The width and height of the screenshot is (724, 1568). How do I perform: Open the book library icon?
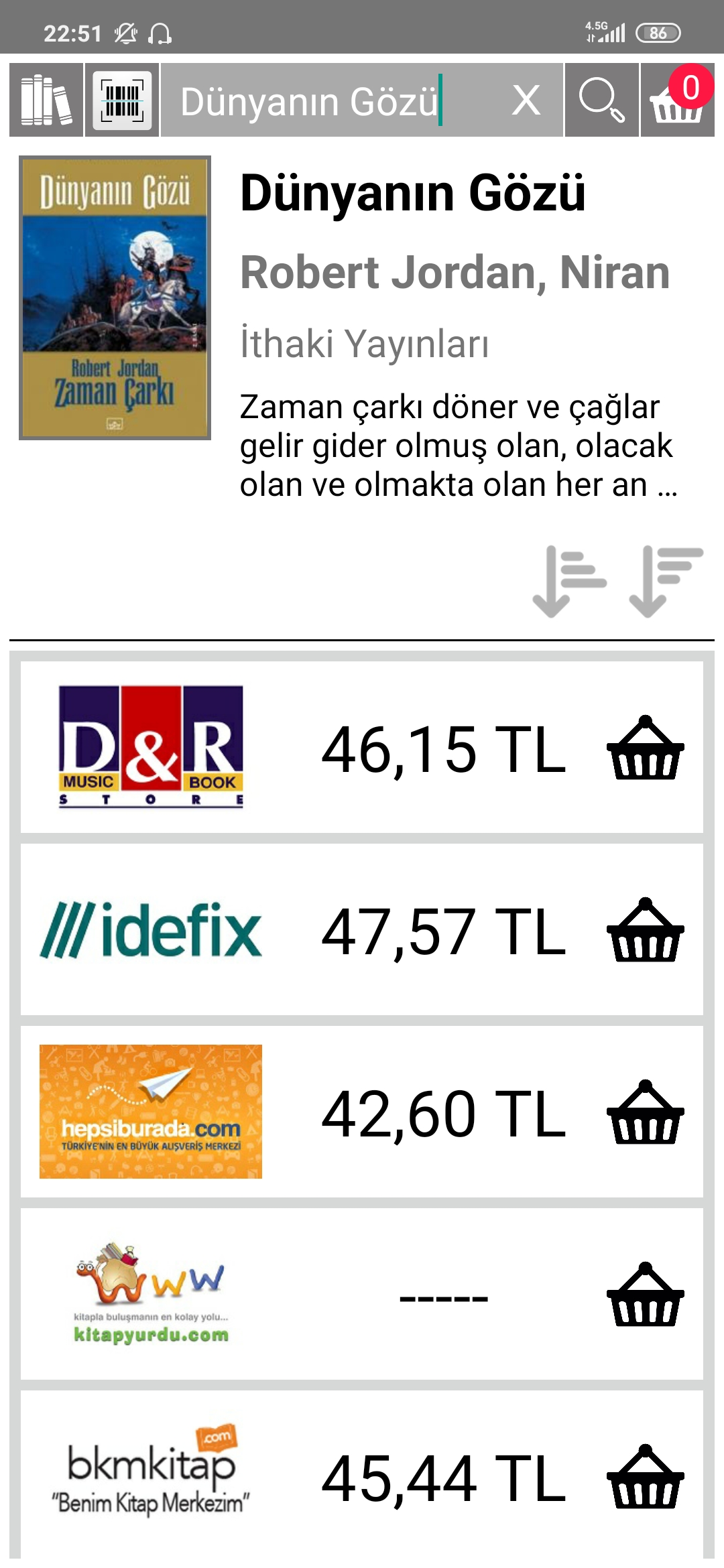click(x=46, y=101)
